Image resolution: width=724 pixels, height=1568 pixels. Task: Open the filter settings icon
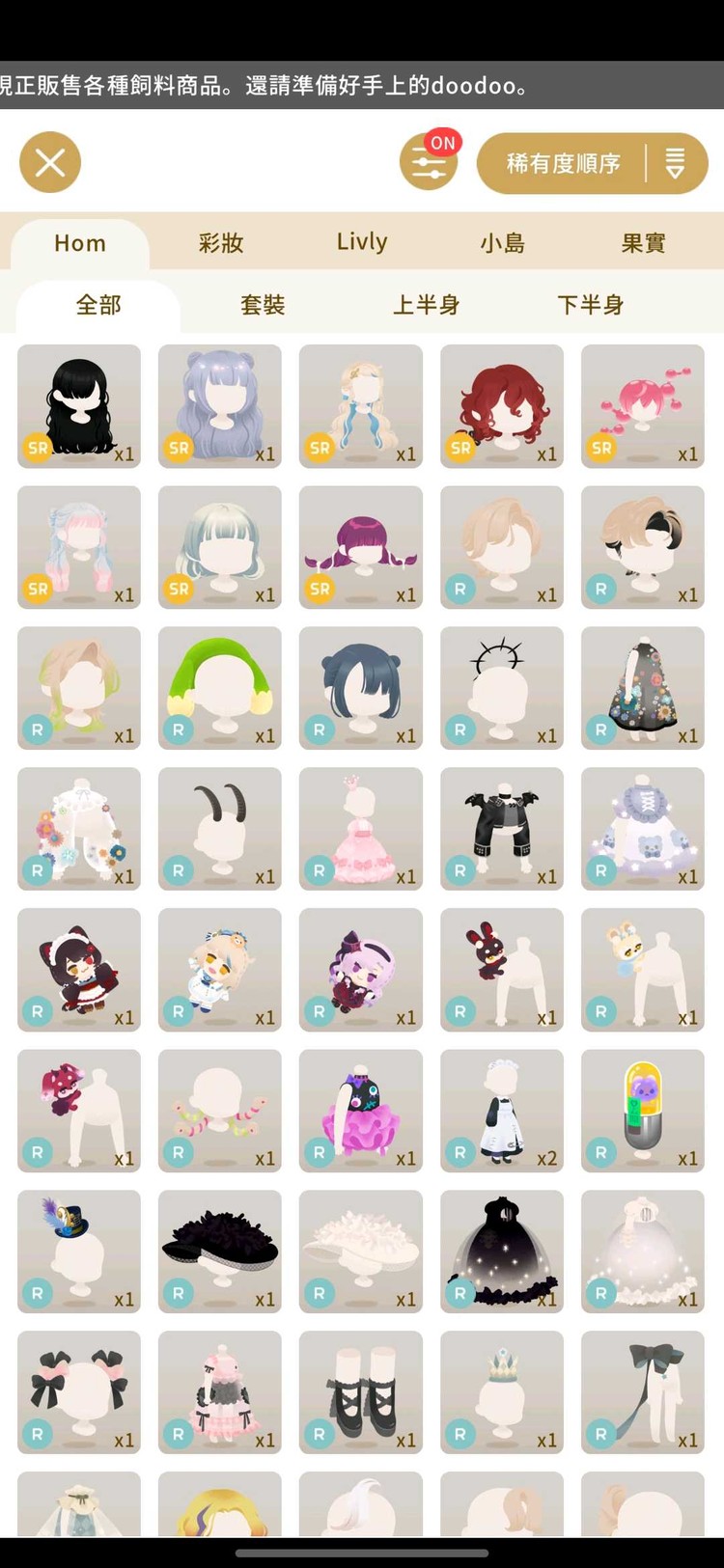[429, 163]
